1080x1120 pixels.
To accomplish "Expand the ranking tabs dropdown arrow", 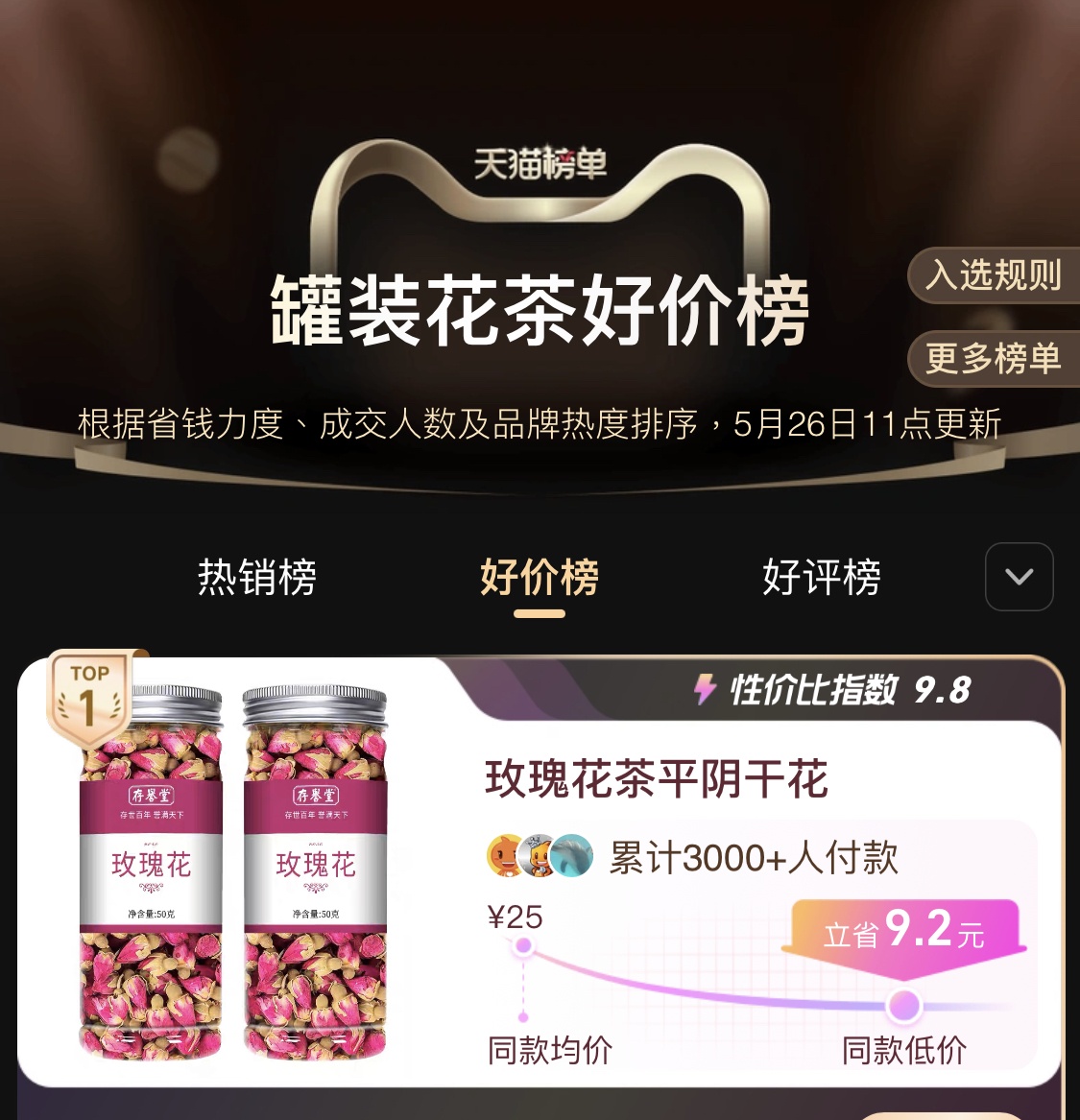I will coord(1019,577).
